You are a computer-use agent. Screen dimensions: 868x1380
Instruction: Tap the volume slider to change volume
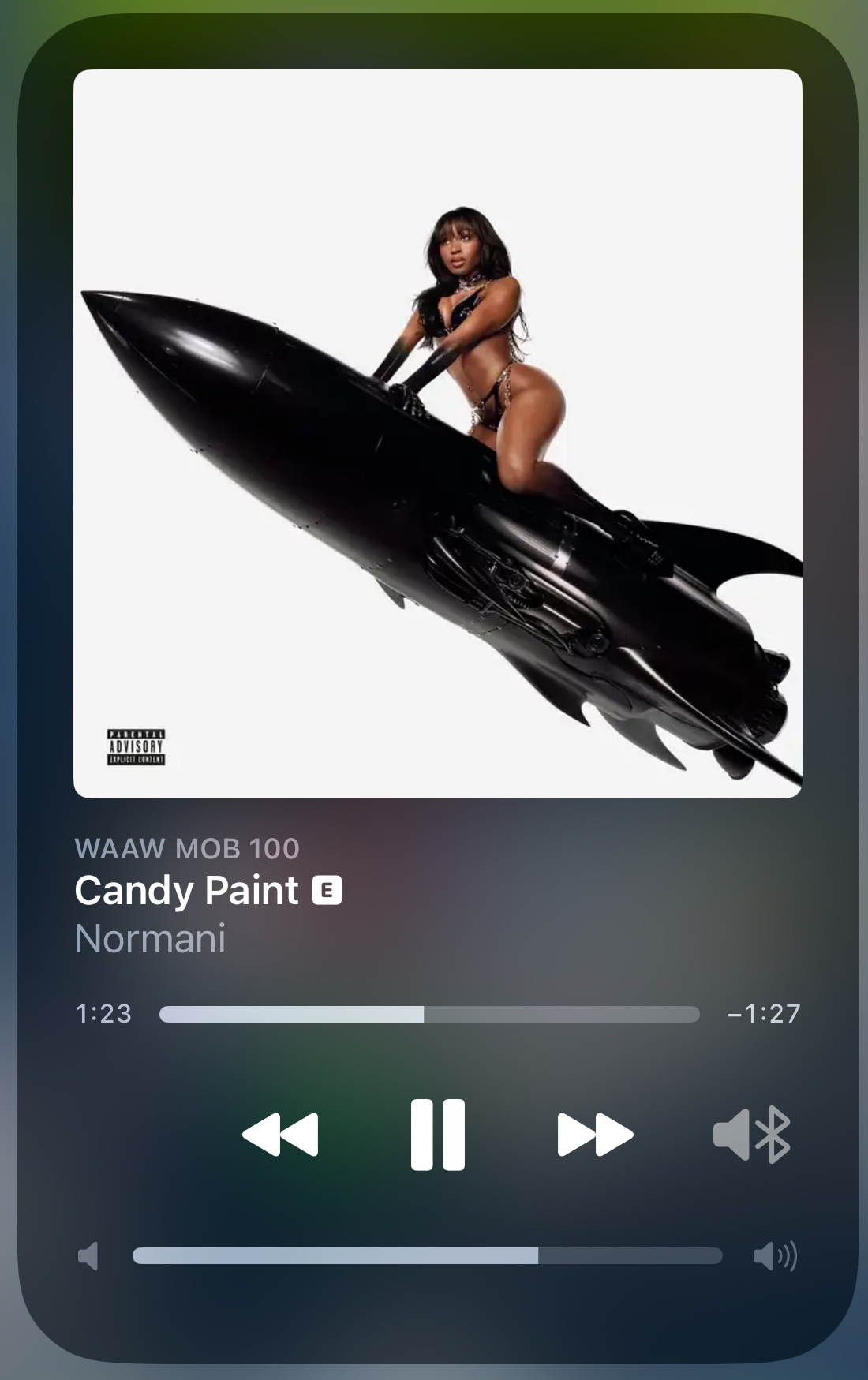pyautogui.click(x=427, y=1255)
